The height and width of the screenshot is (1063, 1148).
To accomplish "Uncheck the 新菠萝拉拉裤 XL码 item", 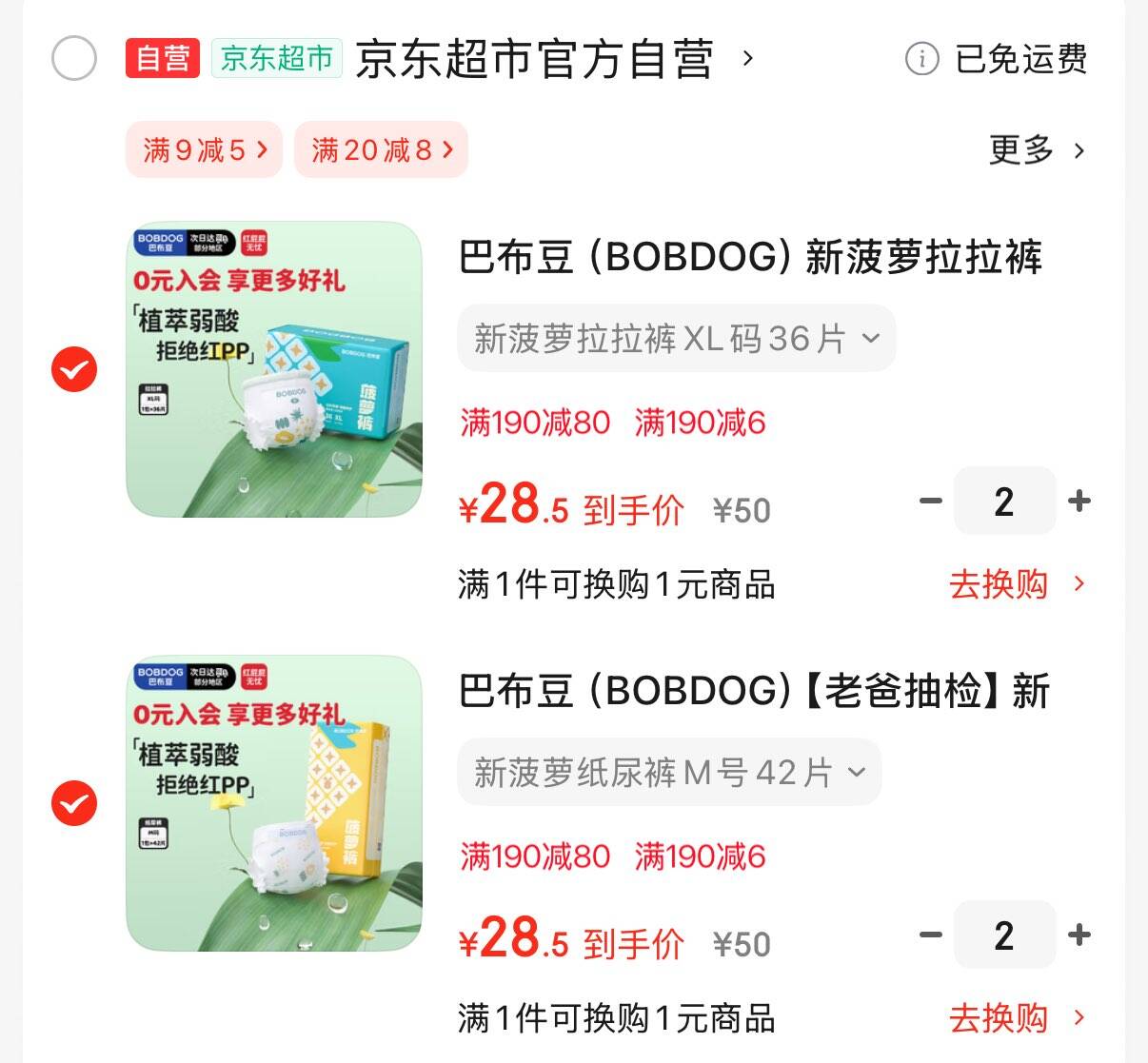I will 73,370.
